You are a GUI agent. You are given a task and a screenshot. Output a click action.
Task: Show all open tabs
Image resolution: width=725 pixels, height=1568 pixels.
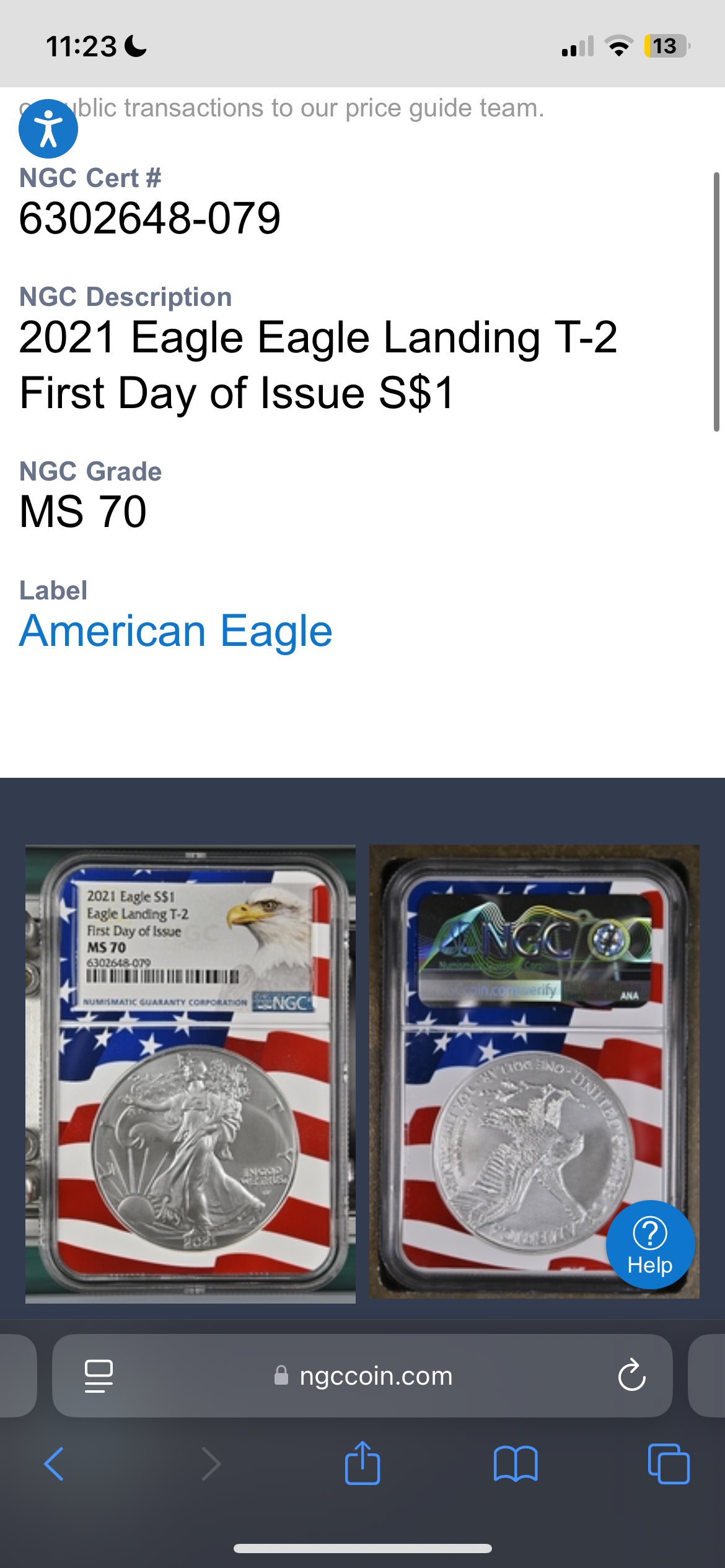pyautogui.click(x=668, y=1464)
